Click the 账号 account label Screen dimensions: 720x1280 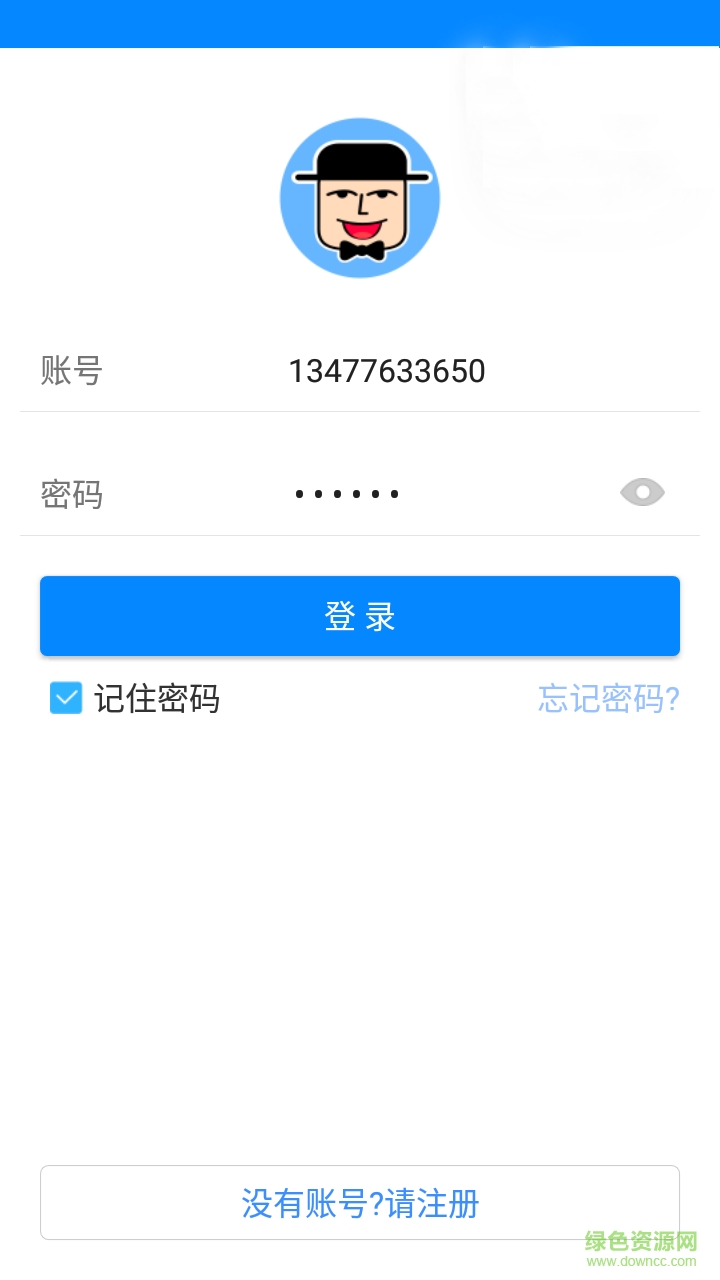click(72, 371)
